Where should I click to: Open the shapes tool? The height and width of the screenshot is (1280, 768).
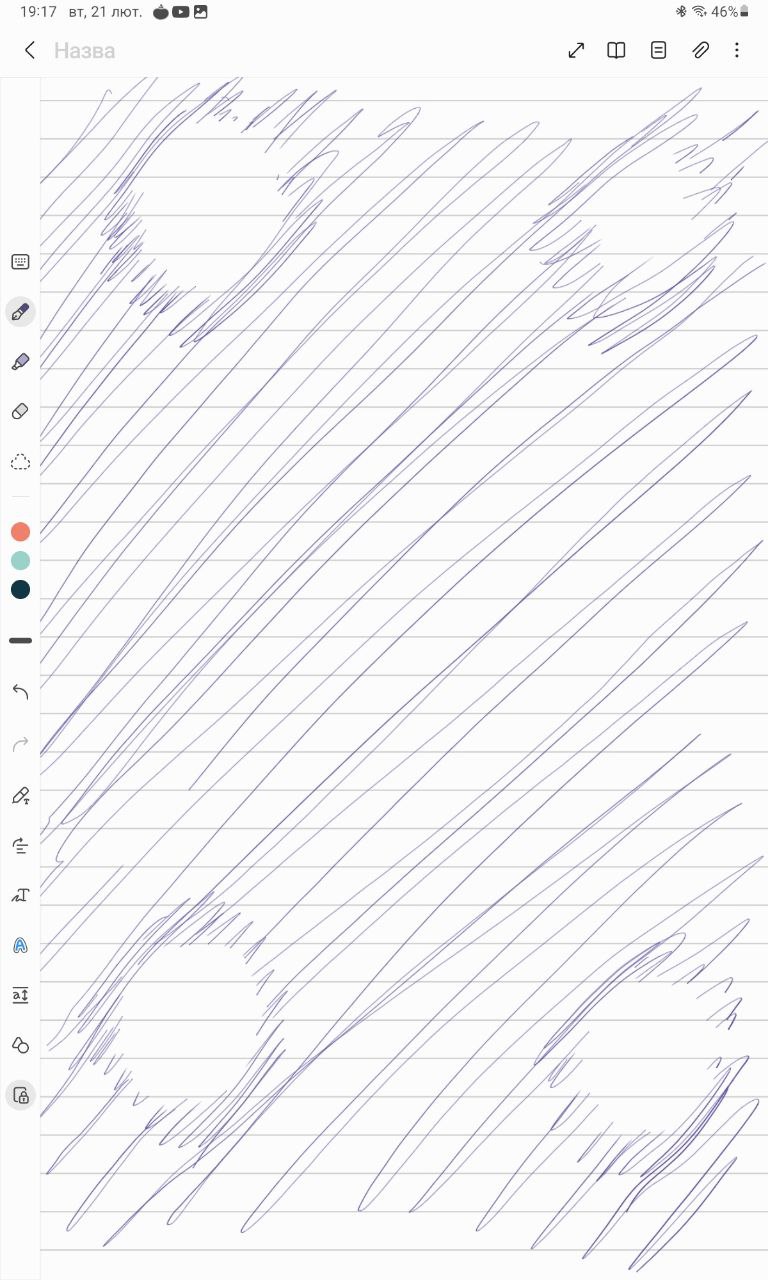point(20,1045)
